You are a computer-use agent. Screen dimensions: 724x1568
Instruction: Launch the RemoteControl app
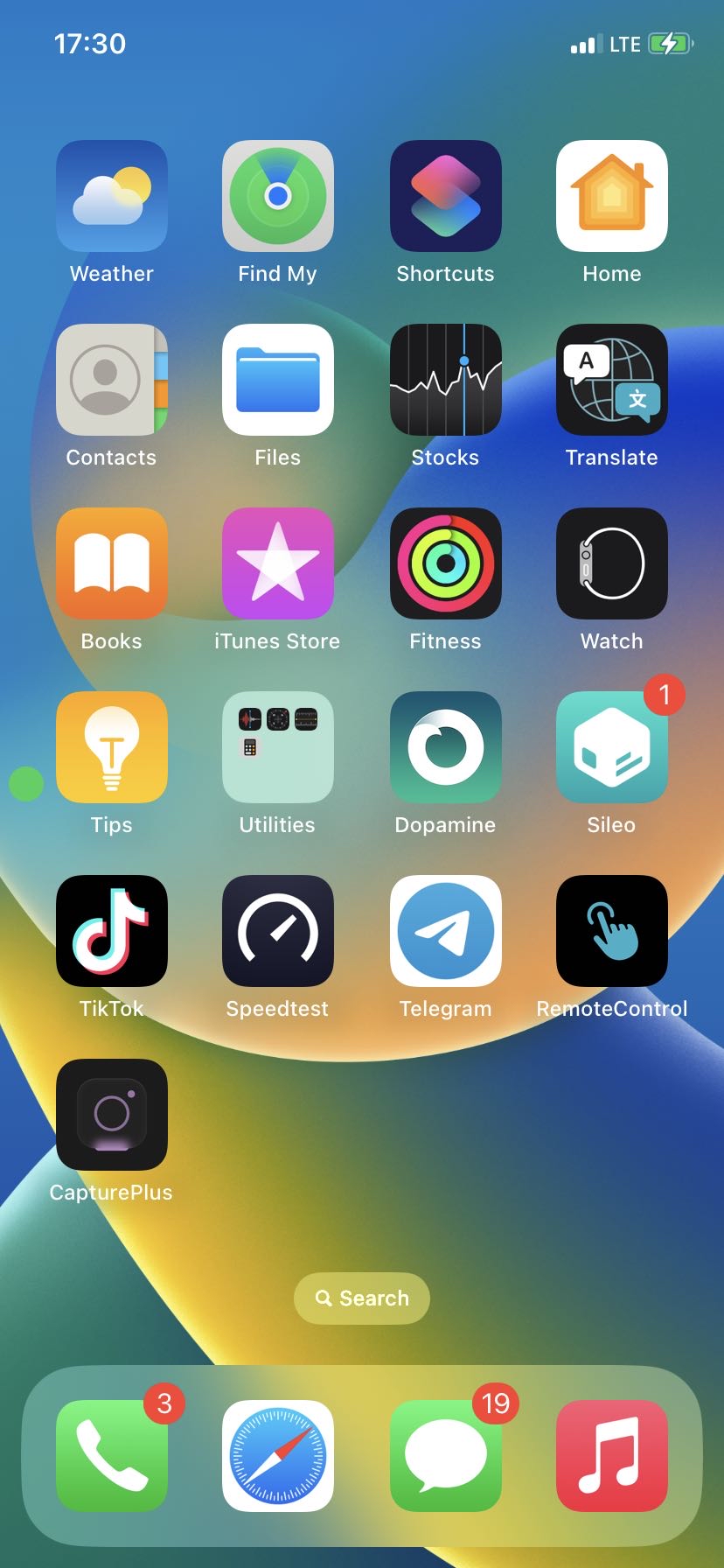click(612, 931)
